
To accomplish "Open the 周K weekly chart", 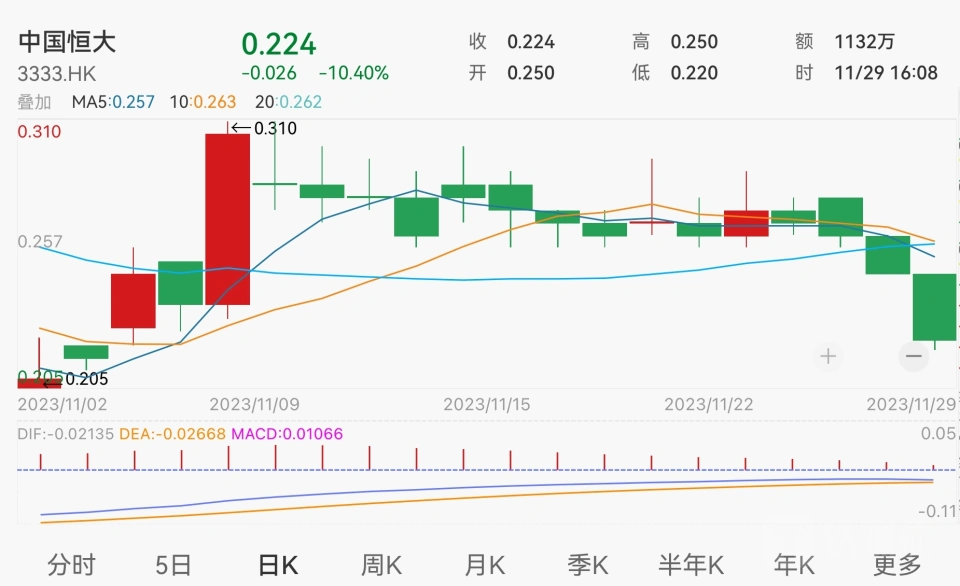I will (380, 564).
